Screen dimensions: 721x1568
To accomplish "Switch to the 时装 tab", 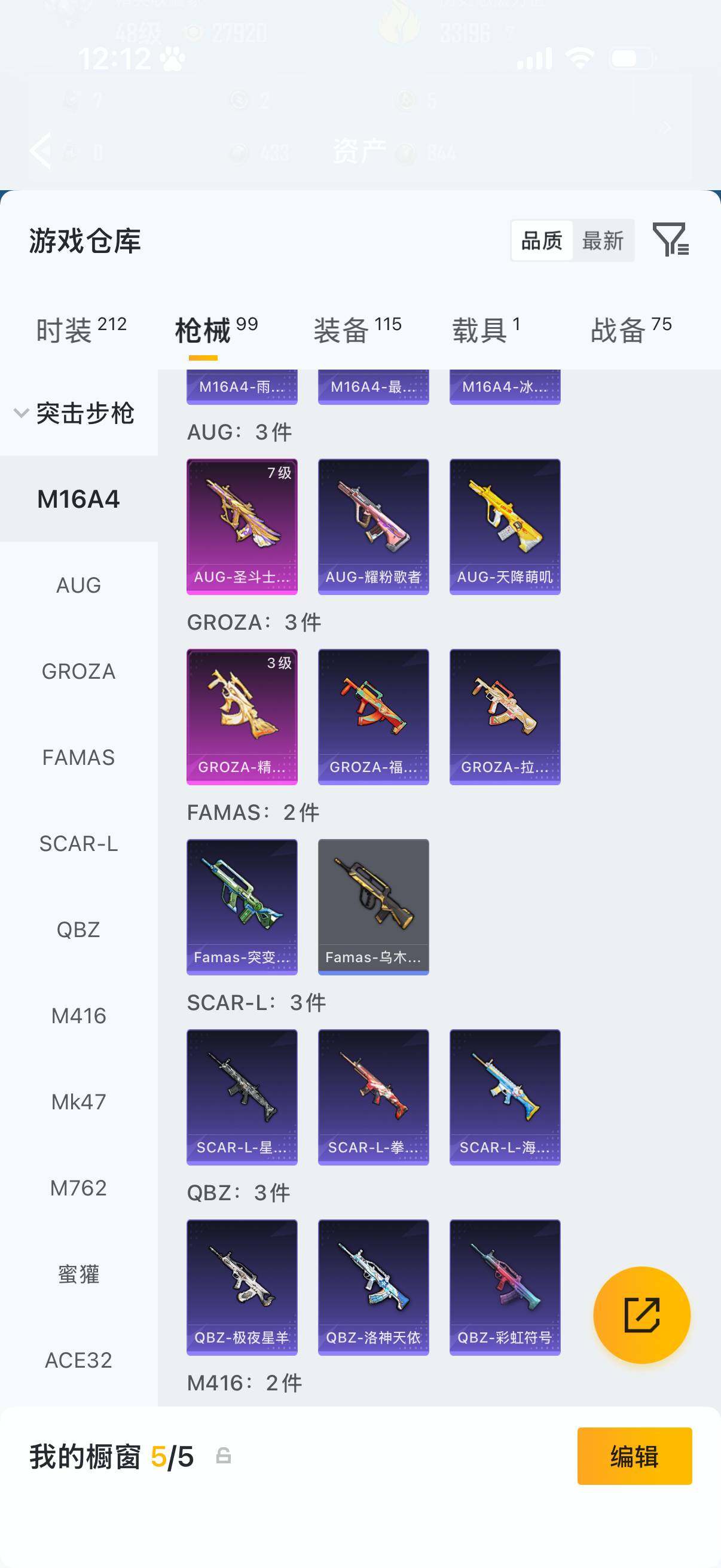I will coord(81,330).
